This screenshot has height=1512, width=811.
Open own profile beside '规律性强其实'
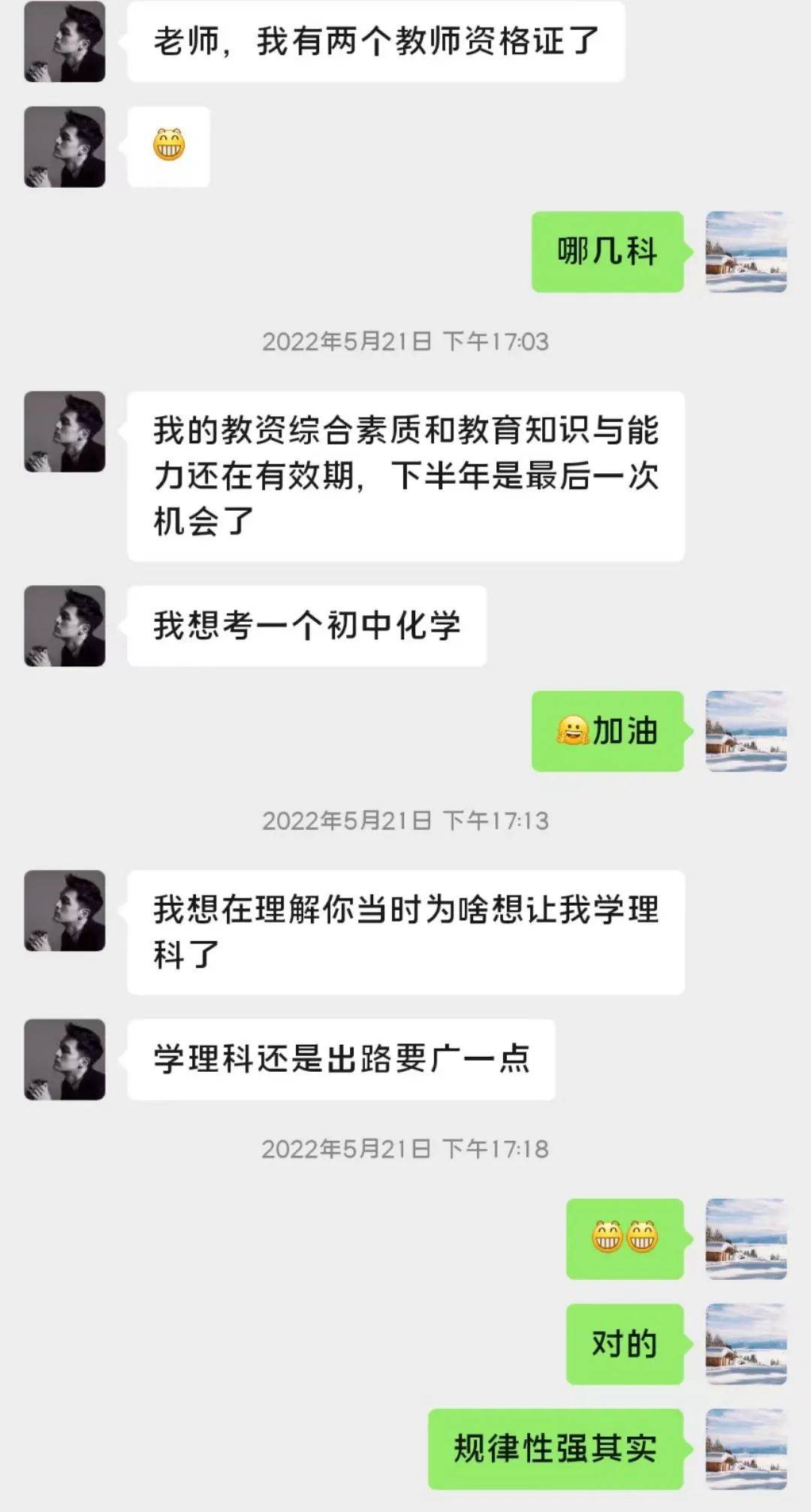click(746, 1449)
